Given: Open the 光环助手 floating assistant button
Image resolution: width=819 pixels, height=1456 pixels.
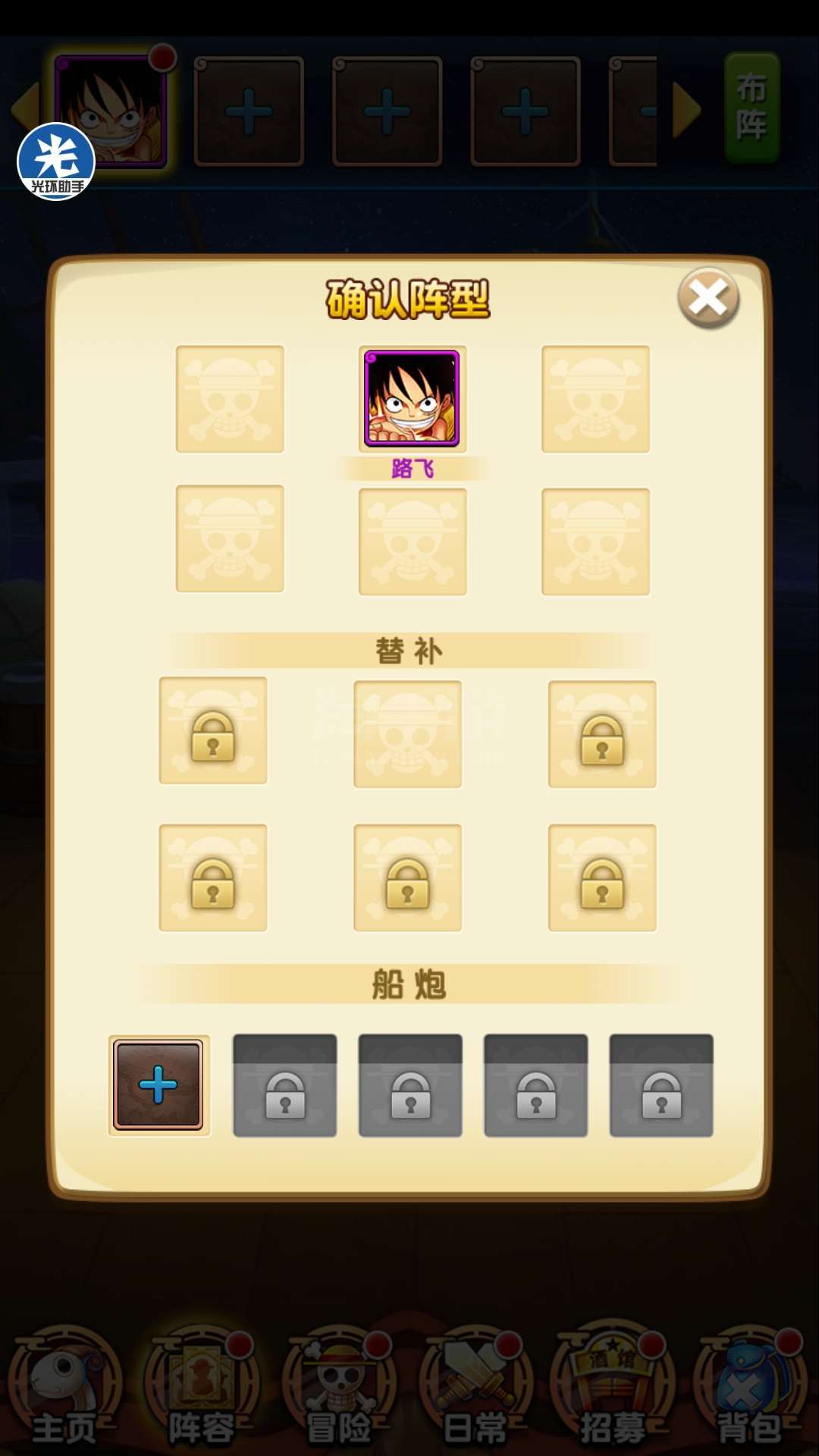Looking at the screenshot, I should click(x=56, y=162).
